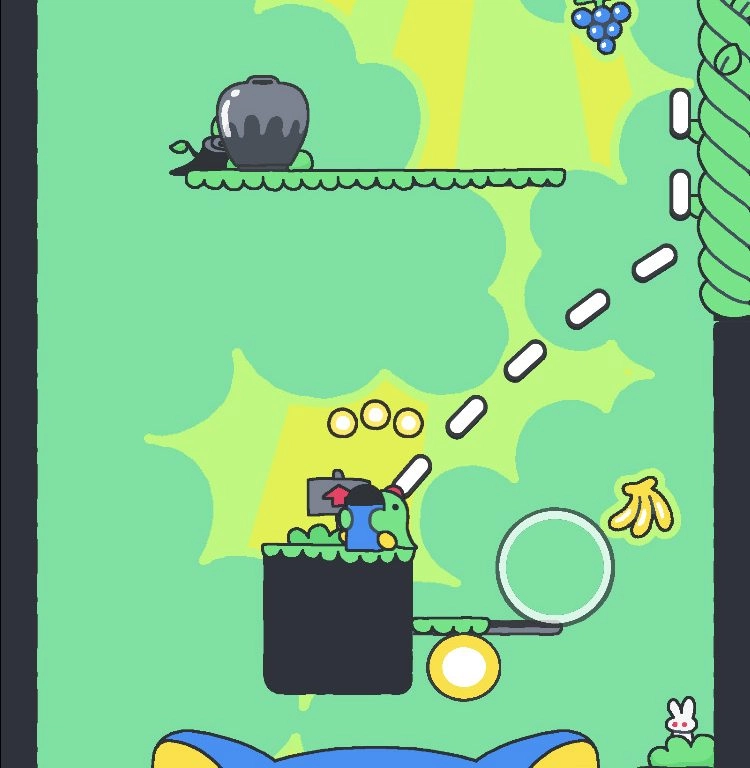Screen dimensions: 750x768
Task: Tap the translucent aiming ring control
Action: (x=555, y=567)
